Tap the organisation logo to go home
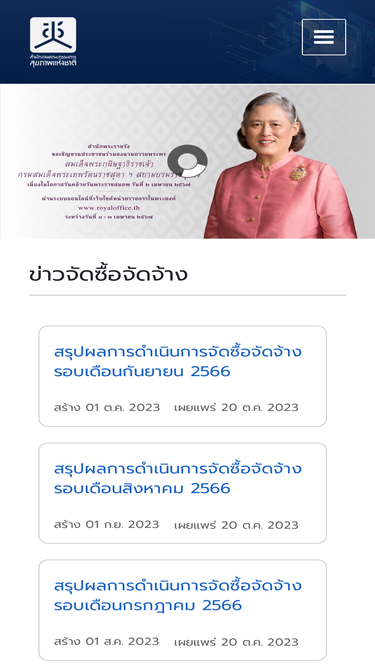This screenshot has height=667, width=375. pyautogui.click(x=53, y=42)
